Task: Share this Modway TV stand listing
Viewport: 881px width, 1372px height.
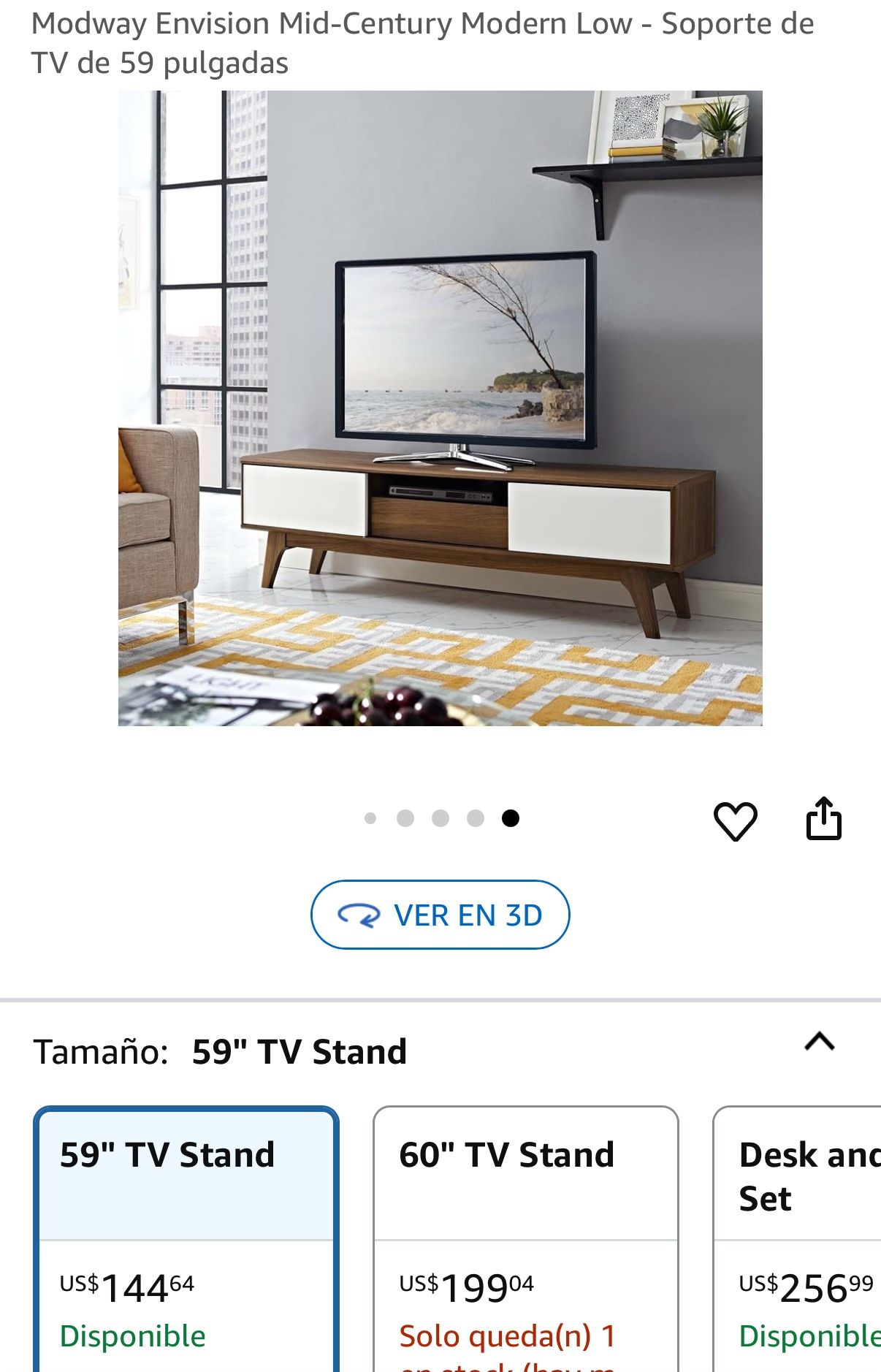Action: point(823,819)
